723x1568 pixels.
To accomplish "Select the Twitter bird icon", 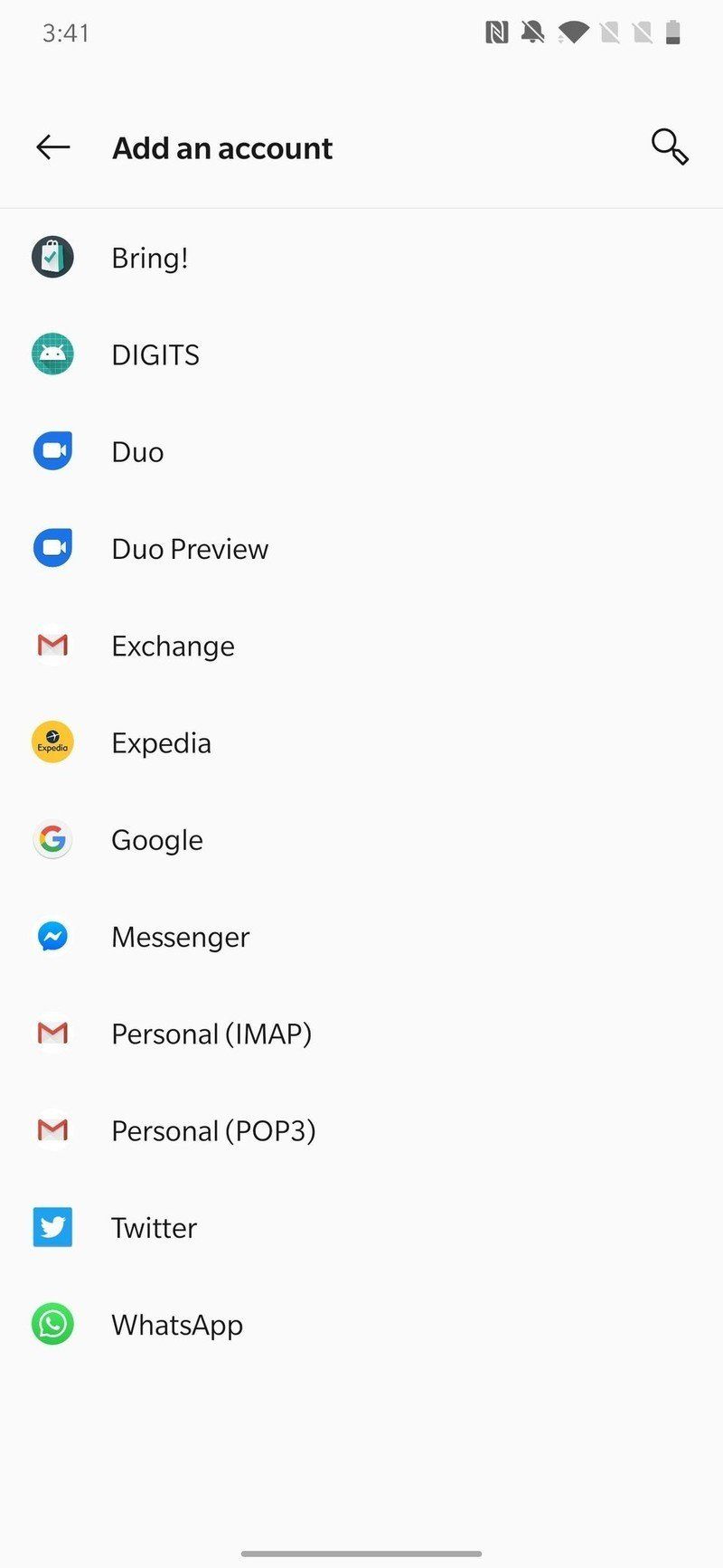I will tap(52, 1227).
